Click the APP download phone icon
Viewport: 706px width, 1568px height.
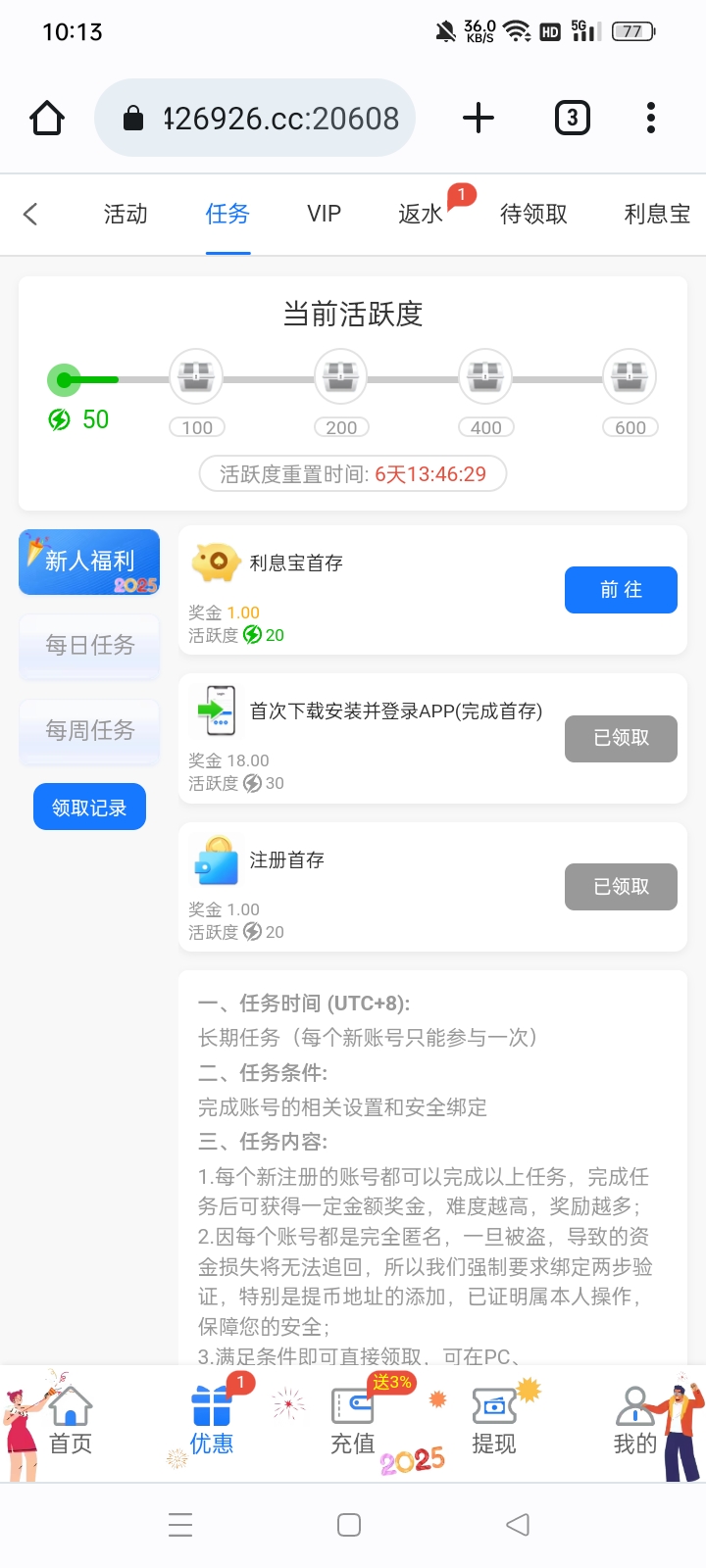(219, 710)
